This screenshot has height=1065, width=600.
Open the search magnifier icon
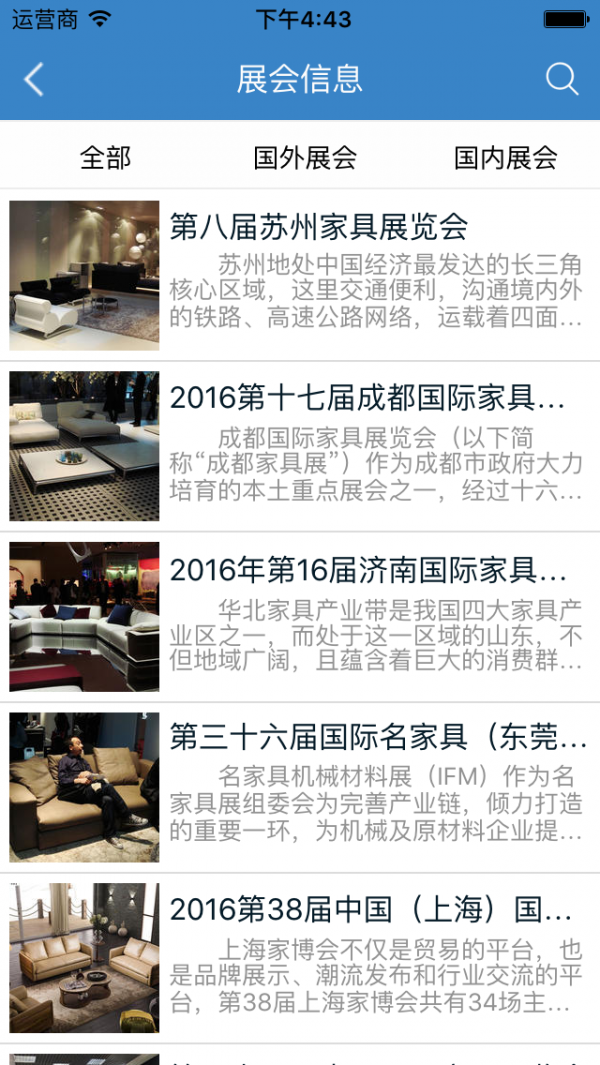click(x=562, y=79)
